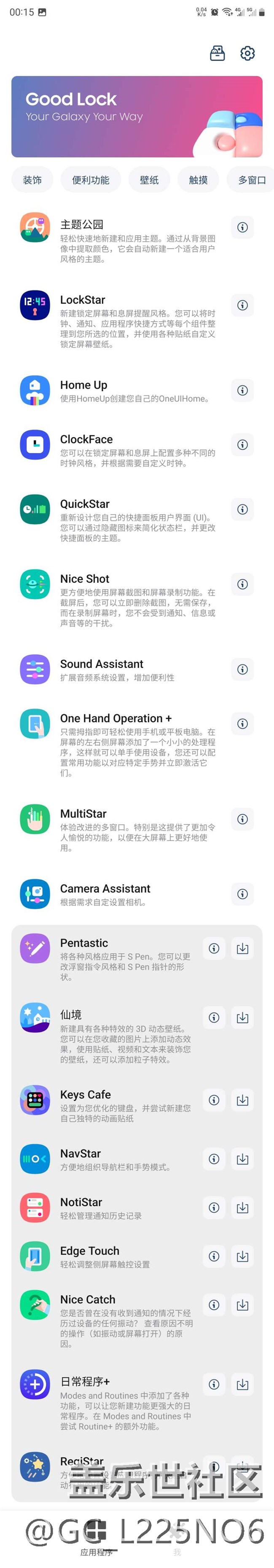Tap the Sound Assistant info icon
The image size is (274, 1568).
(x=242, y=669)
